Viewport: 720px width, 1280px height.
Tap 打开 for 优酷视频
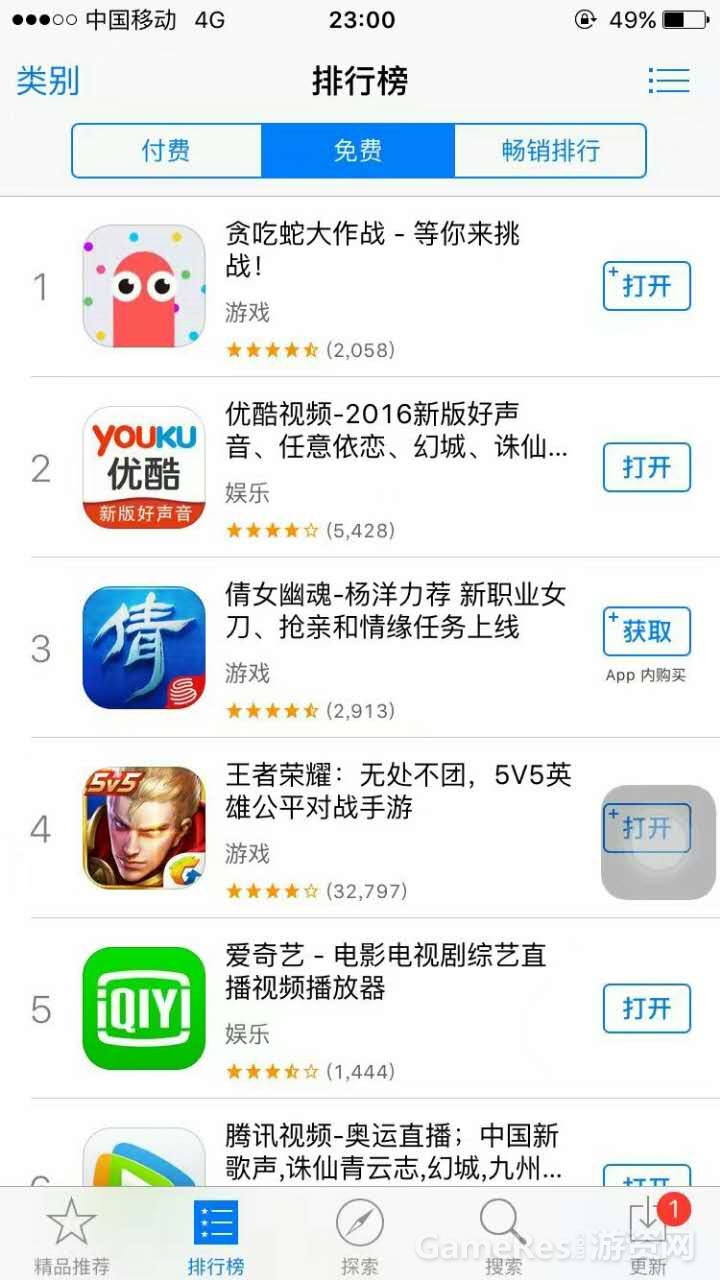pyautogui.click(x=646, y=467)
